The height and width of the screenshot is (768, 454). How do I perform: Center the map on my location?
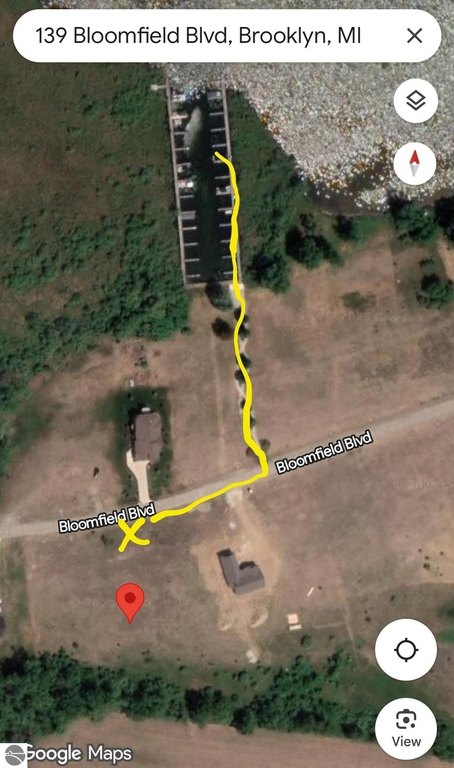(406, 649)
